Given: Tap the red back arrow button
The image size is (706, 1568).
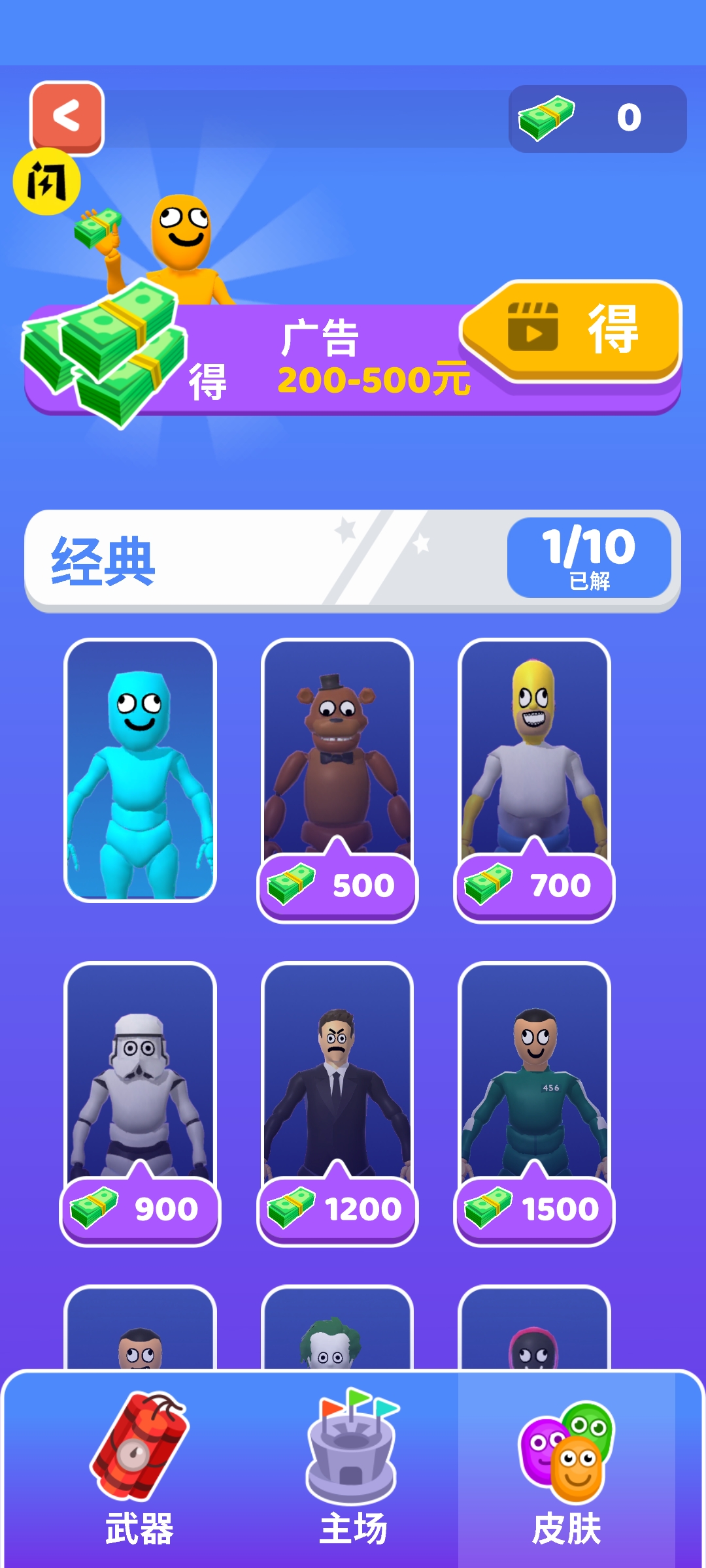Looking at the screenshot, I should pos(67,118).
